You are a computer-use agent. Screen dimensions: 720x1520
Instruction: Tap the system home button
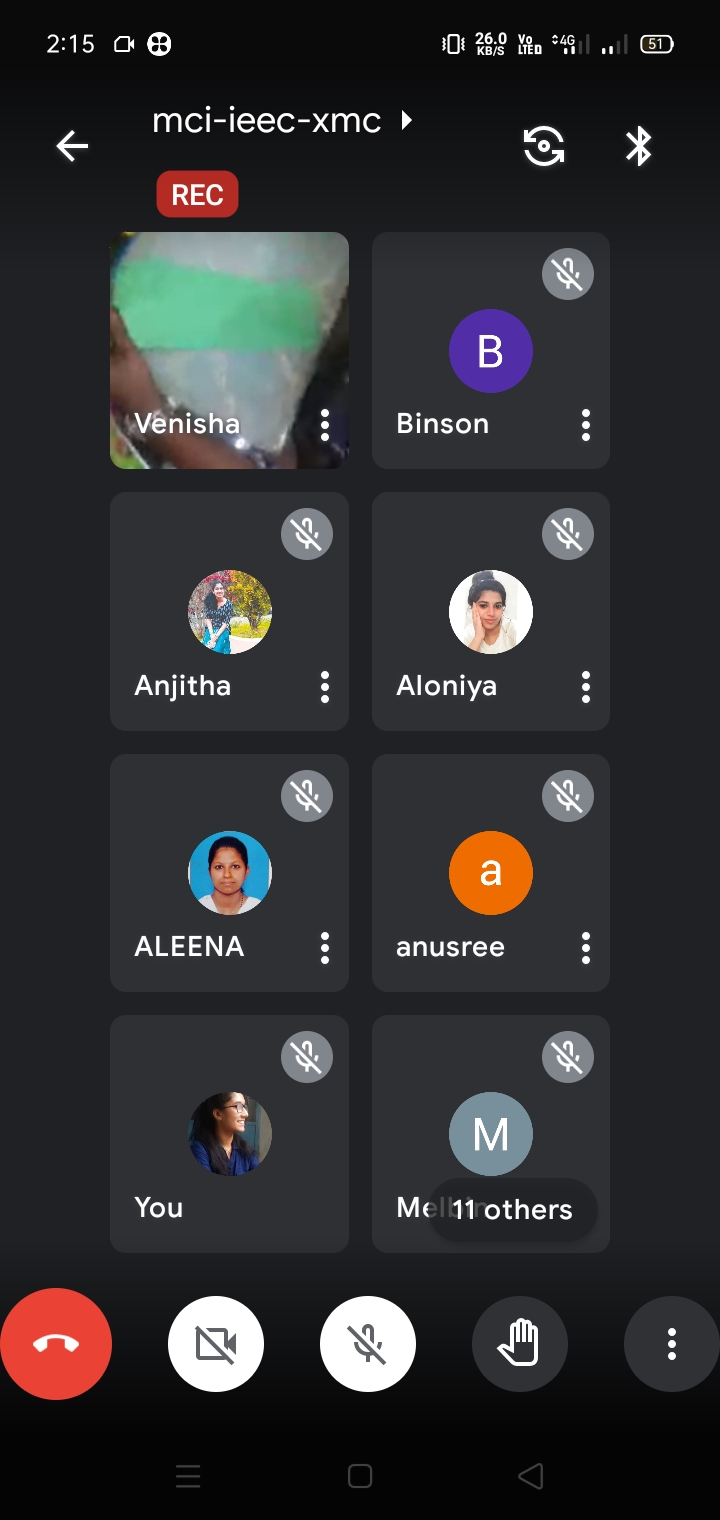pyautogui.click(x=360, y=1476)
